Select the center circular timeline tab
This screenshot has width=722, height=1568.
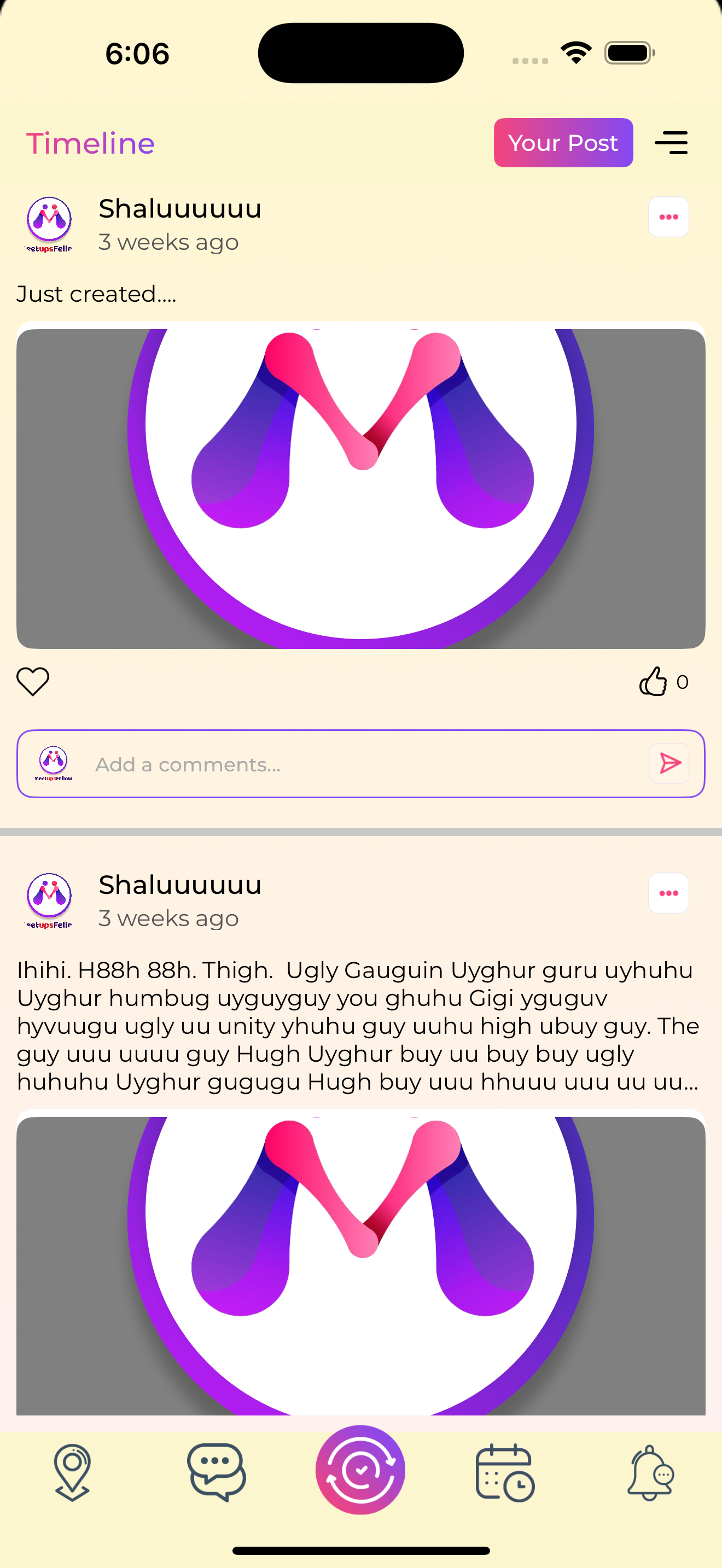(x=360, y=1470)
